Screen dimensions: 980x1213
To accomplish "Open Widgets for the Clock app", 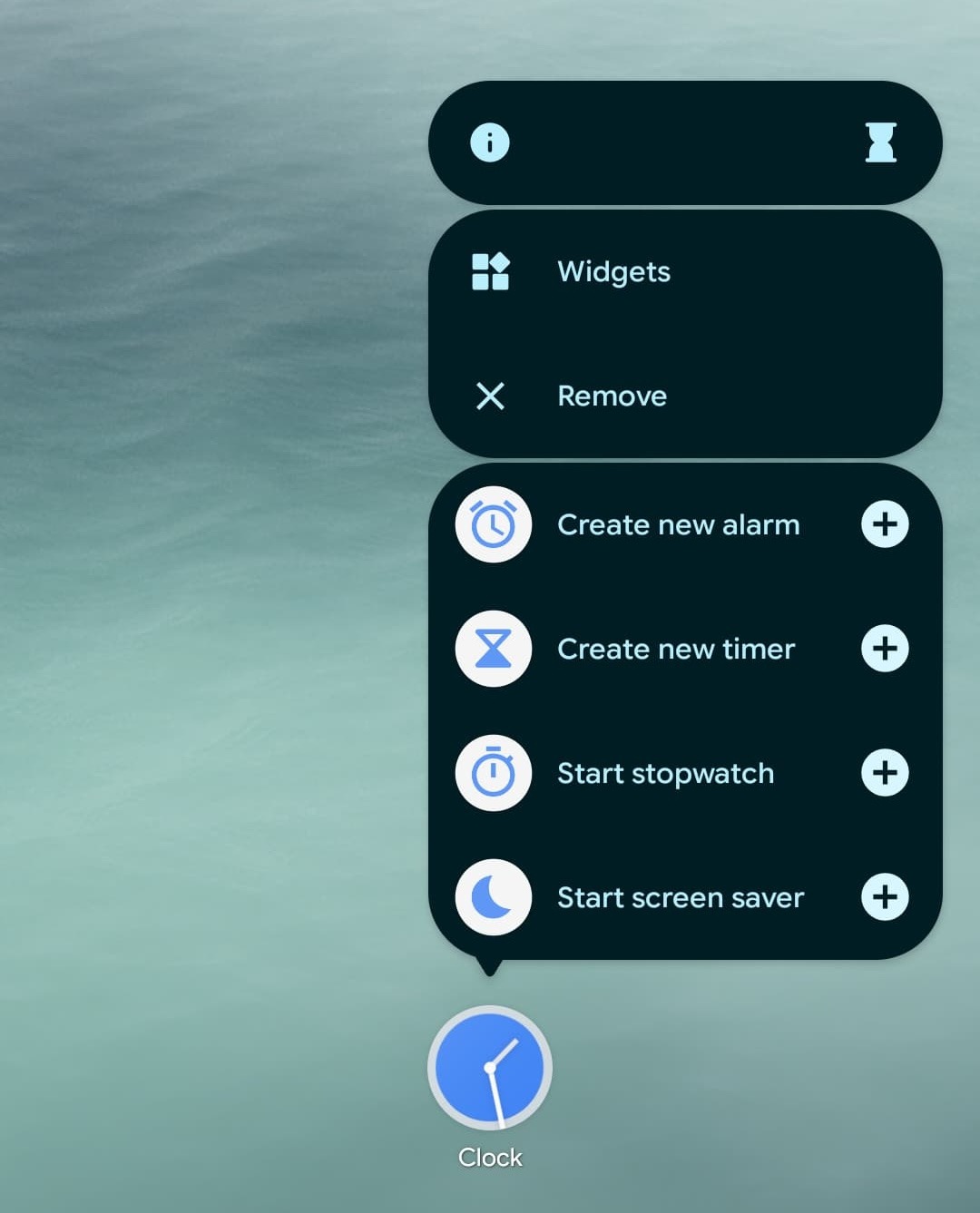I will click(613, 271).
